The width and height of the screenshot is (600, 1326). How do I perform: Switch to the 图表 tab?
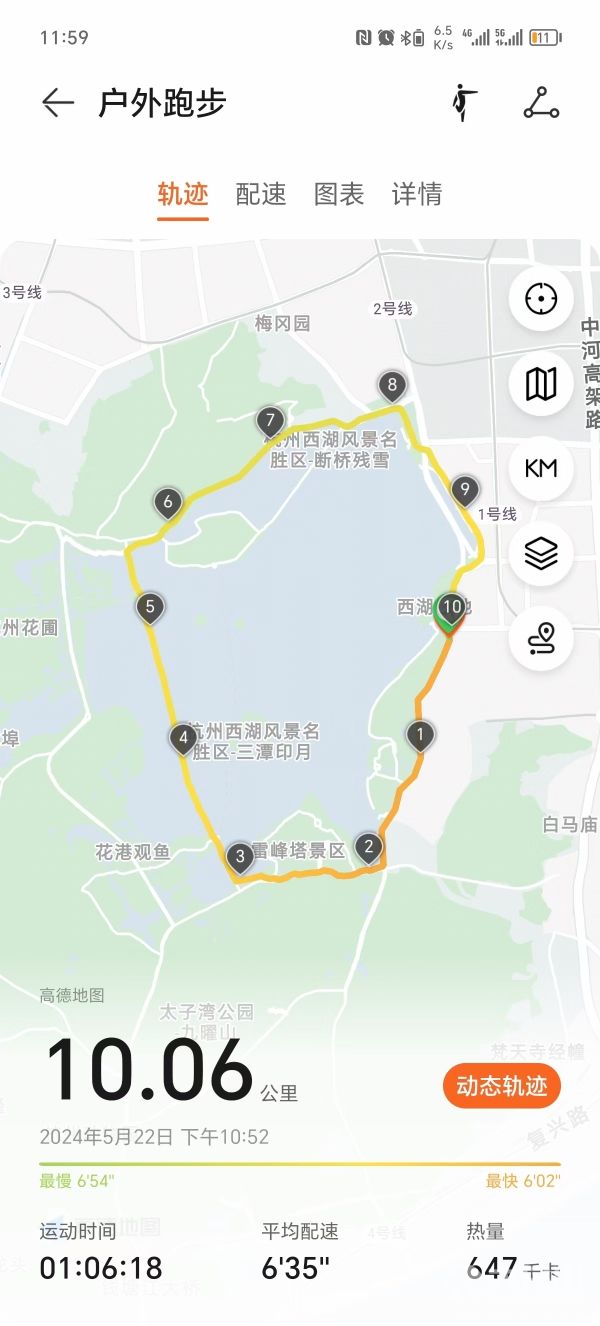pyautogui.click(x=339, y=194)
